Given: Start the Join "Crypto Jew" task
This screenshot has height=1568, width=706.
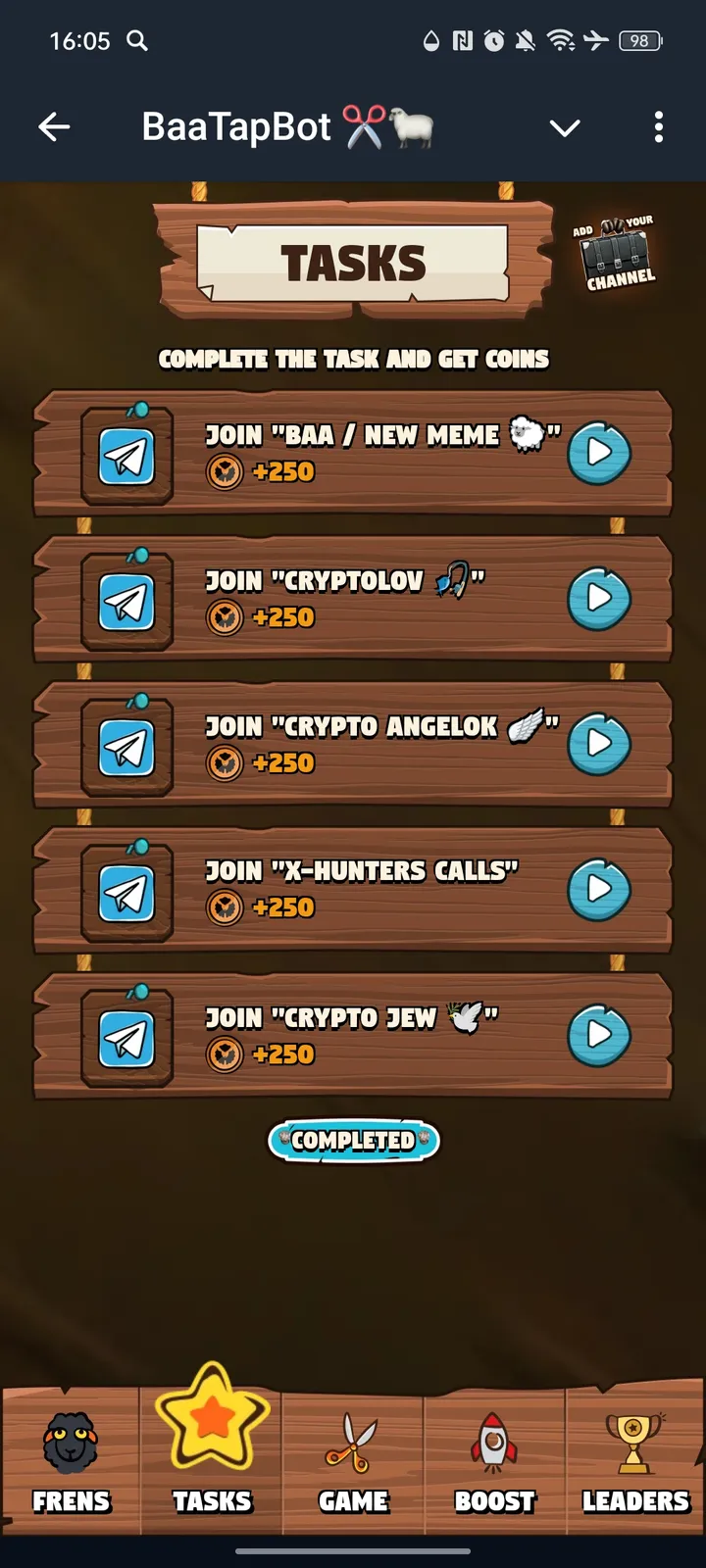Looking at the screenshot, I should [599, 1034].
